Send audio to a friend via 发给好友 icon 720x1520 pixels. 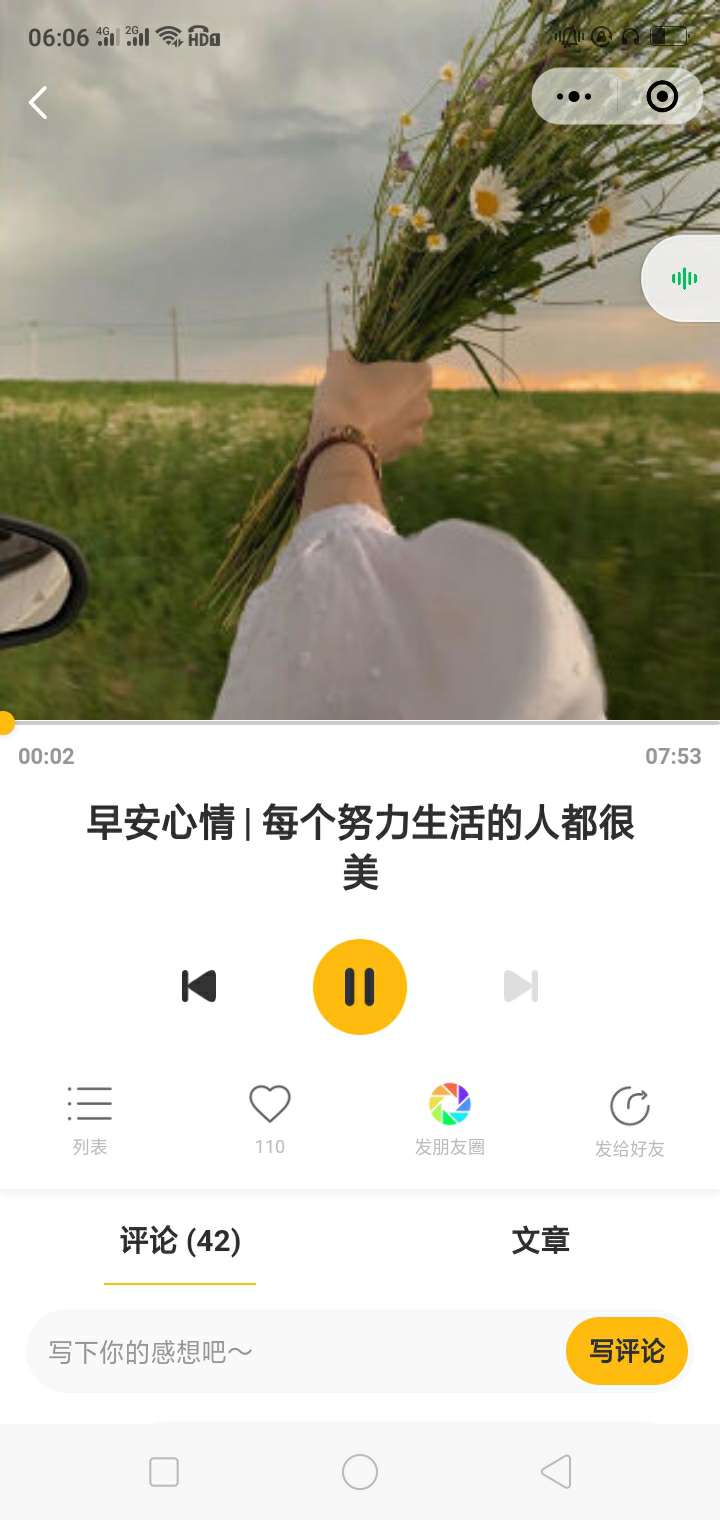pos(628,1108)
